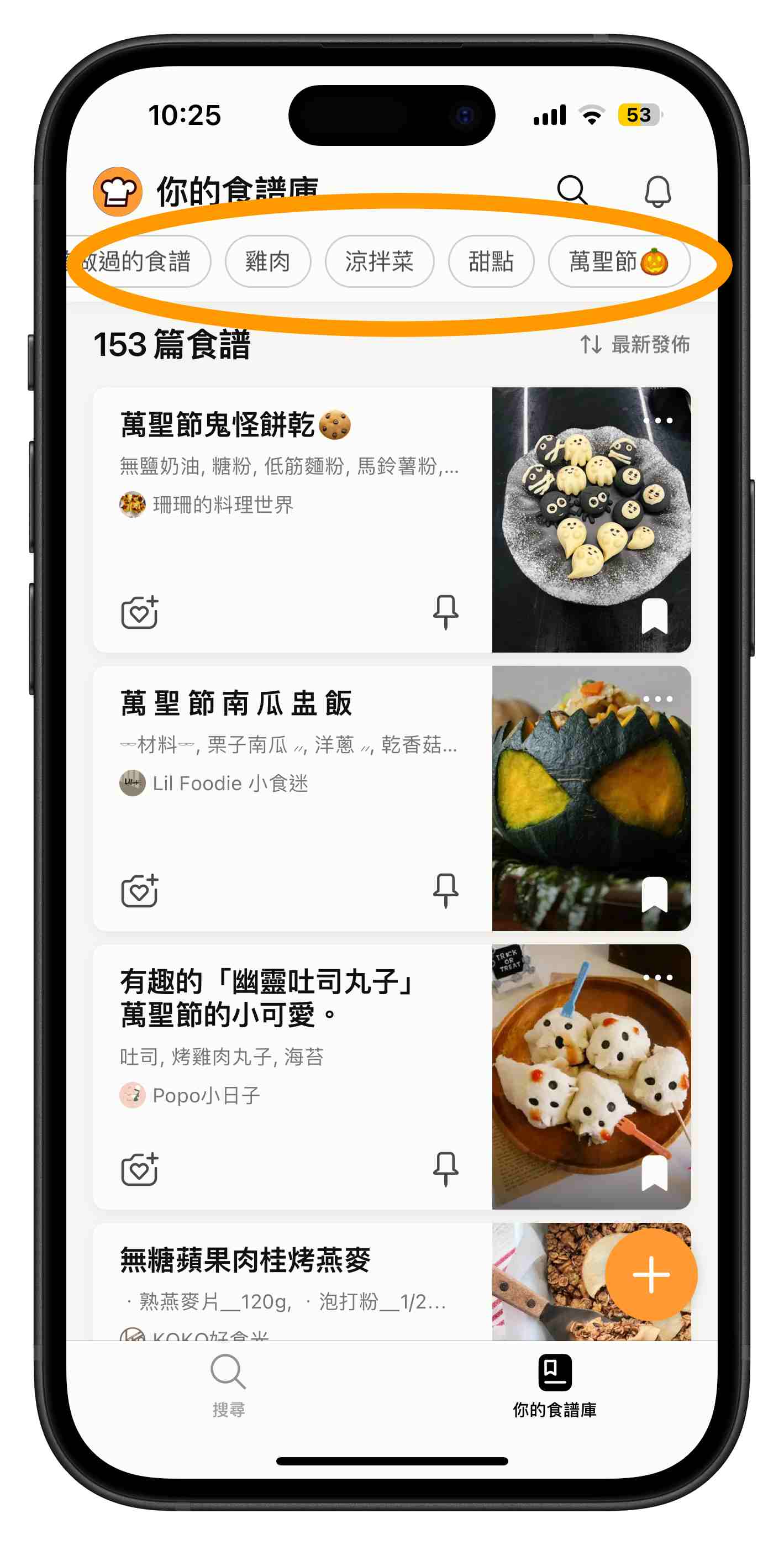Add cooking photo to 萬聖節鬼怪餅乾
This screenshot has width=784, height=1545.
tap(140, 612)
